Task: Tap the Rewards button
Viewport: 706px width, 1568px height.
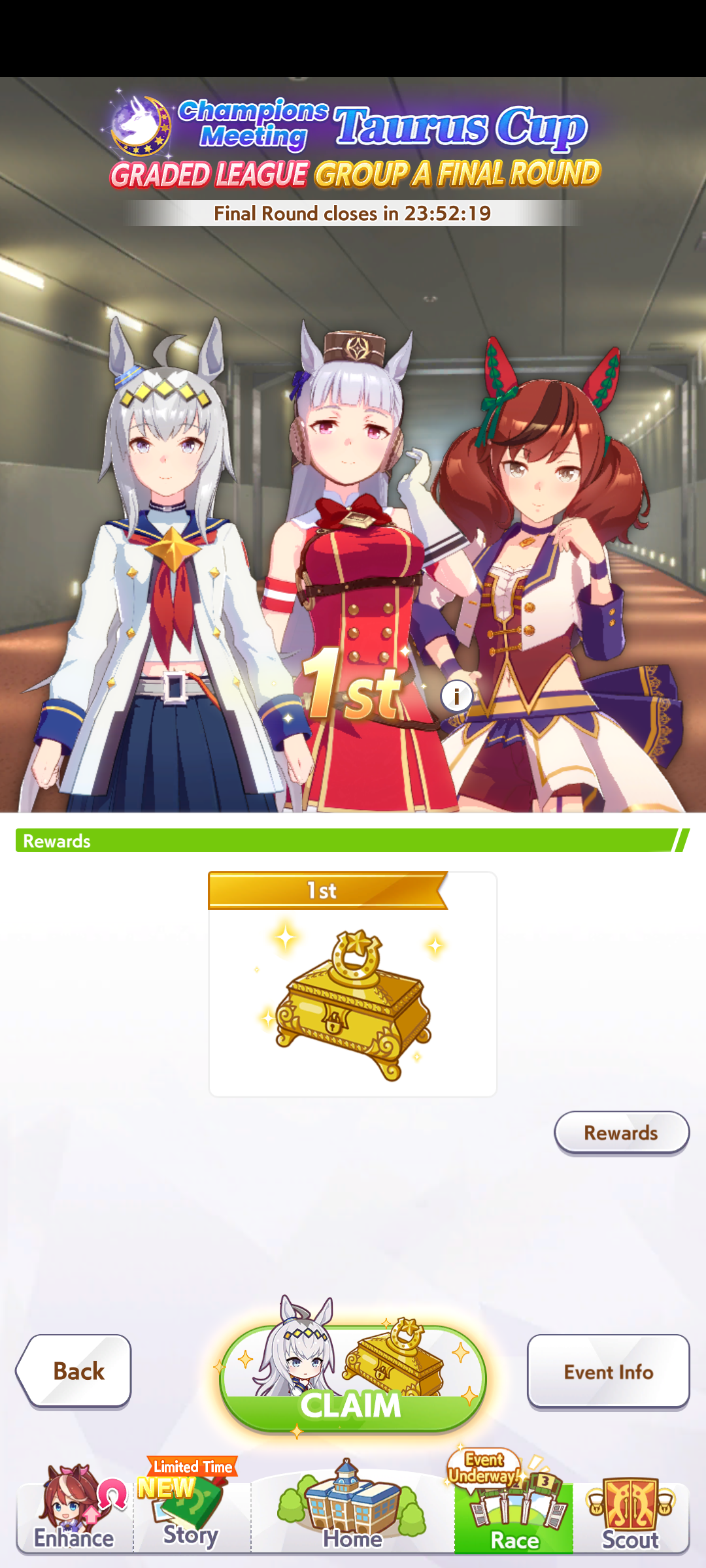Action: (622, 1133)
